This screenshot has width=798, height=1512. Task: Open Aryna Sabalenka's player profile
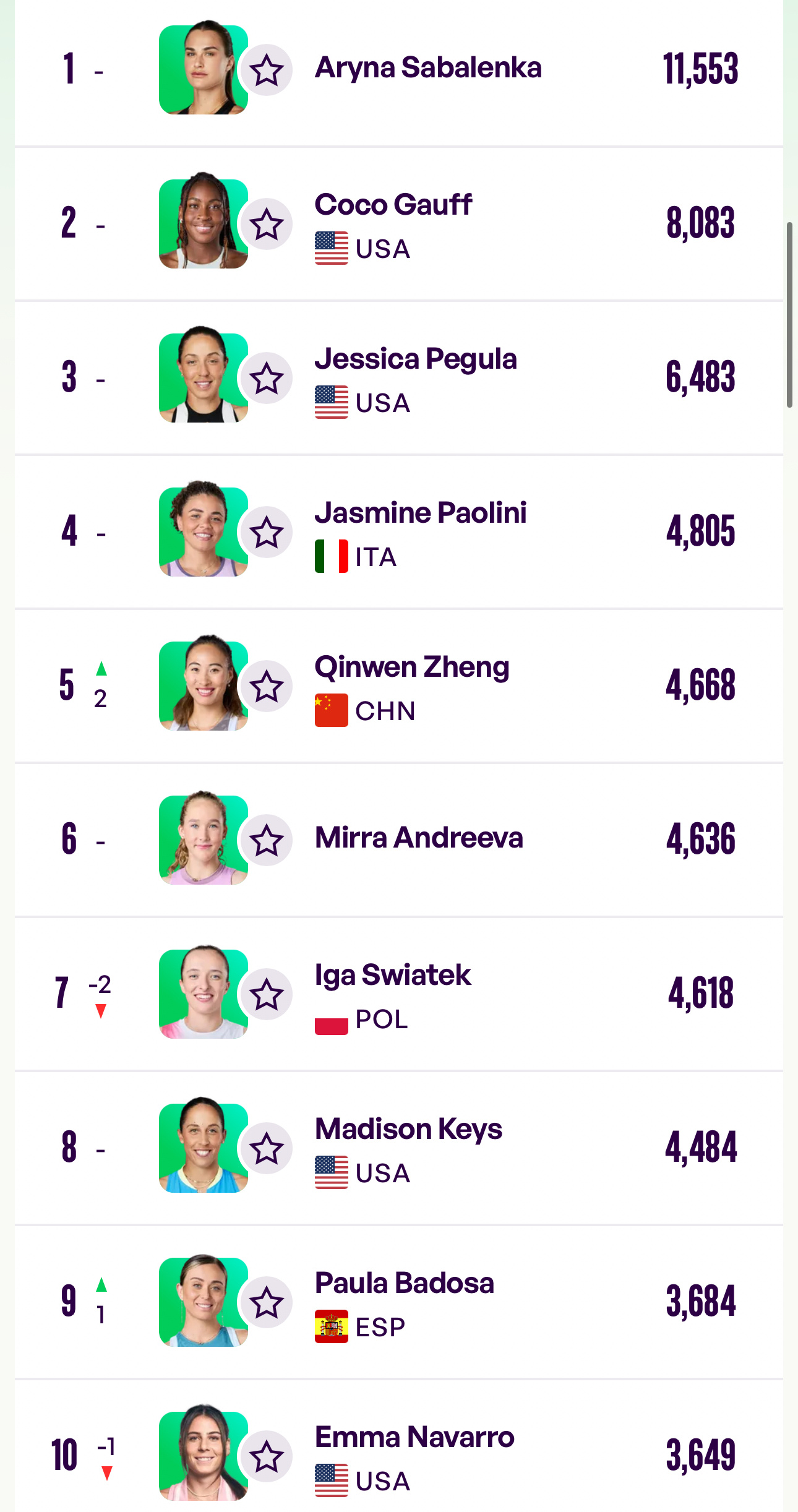428,67
